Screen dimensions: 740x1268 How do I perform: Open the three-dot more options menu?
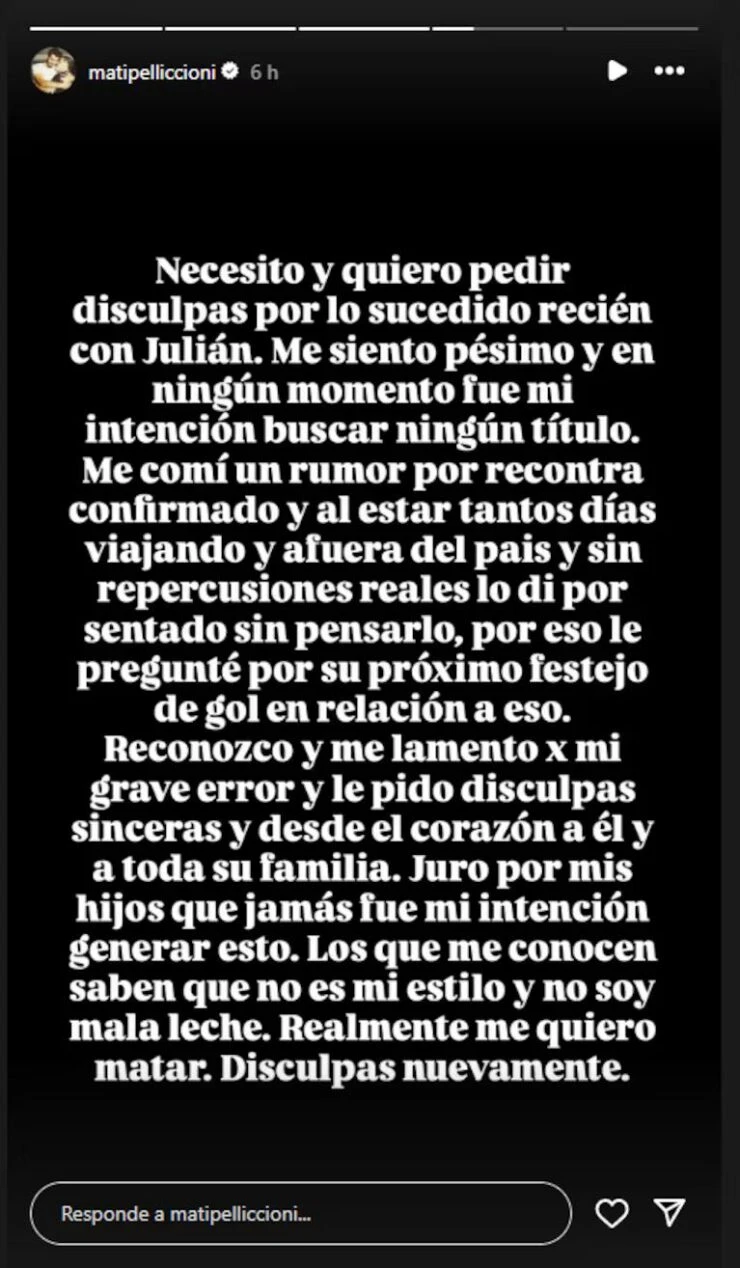pos(669,71)
